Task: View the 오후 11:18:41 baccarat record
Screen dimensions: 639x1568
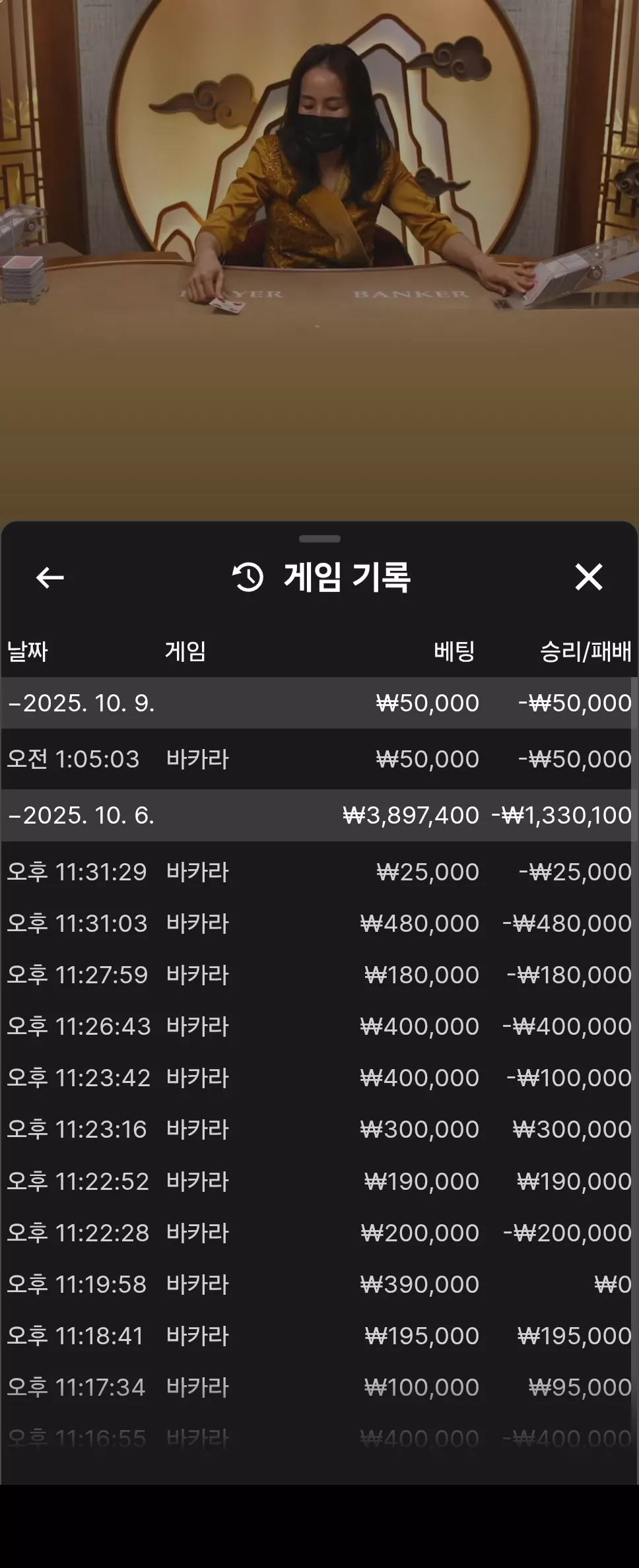Action: 319,1336
